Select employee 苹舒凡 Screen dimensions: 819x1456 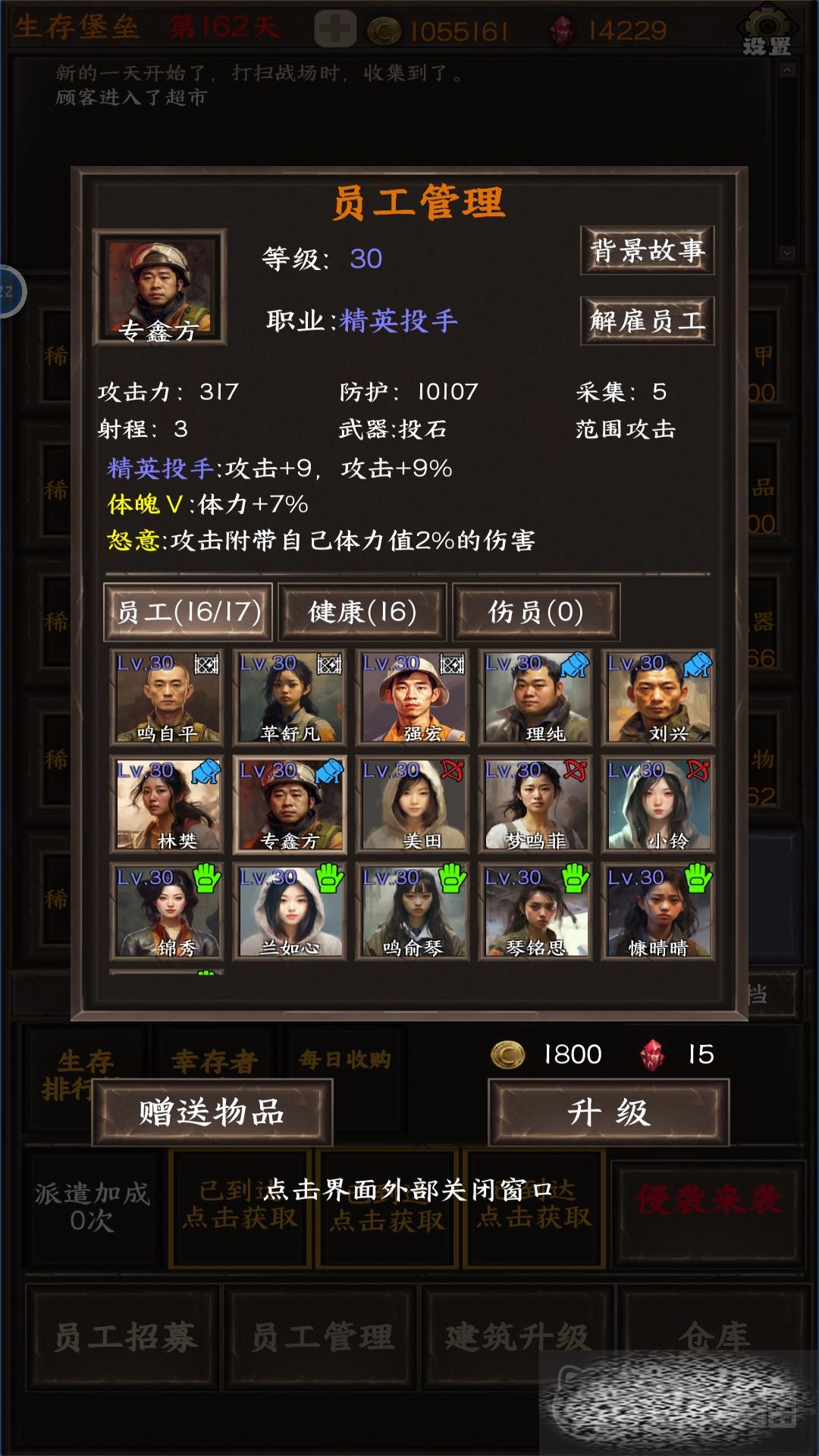(x=290, y=698)
